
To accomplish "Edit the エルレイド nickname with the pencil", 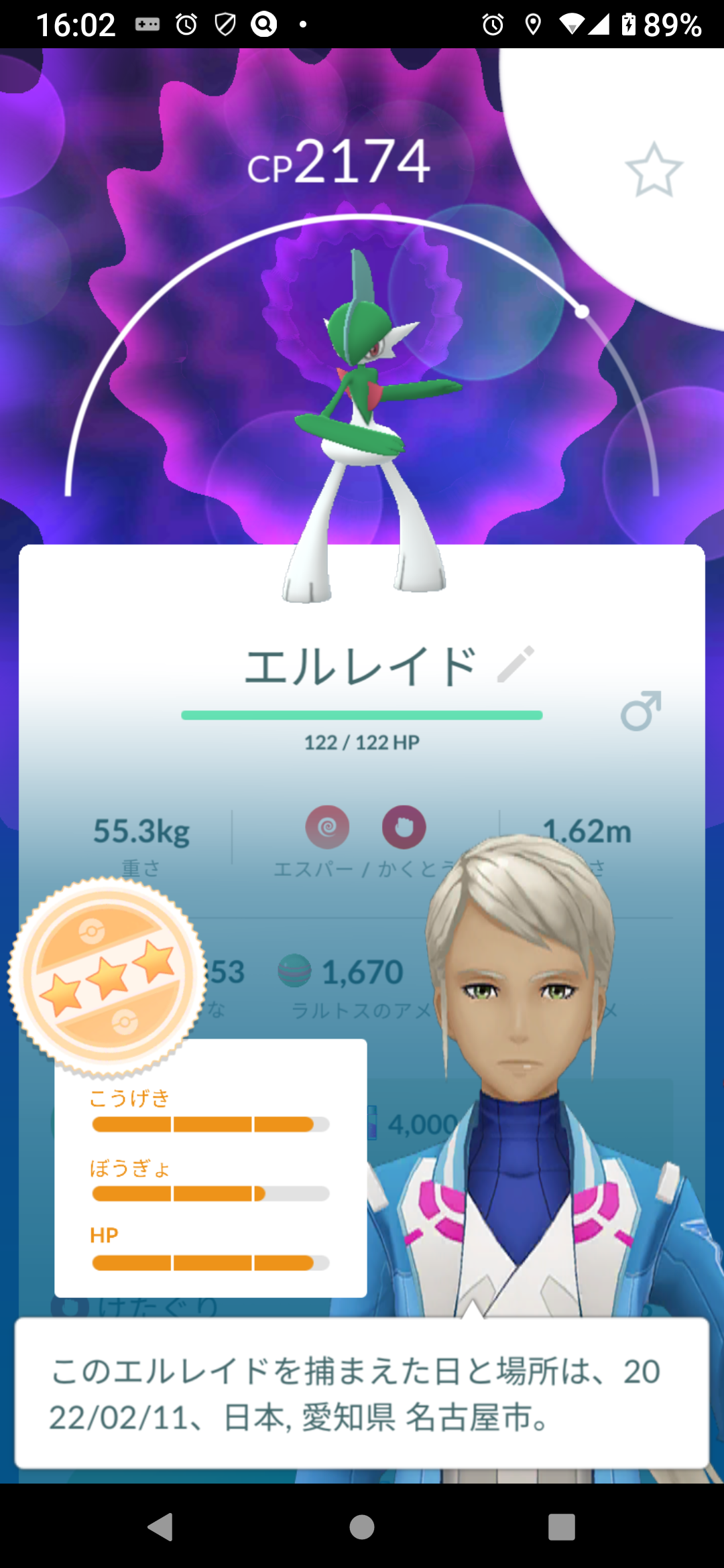I will [516, 664].
